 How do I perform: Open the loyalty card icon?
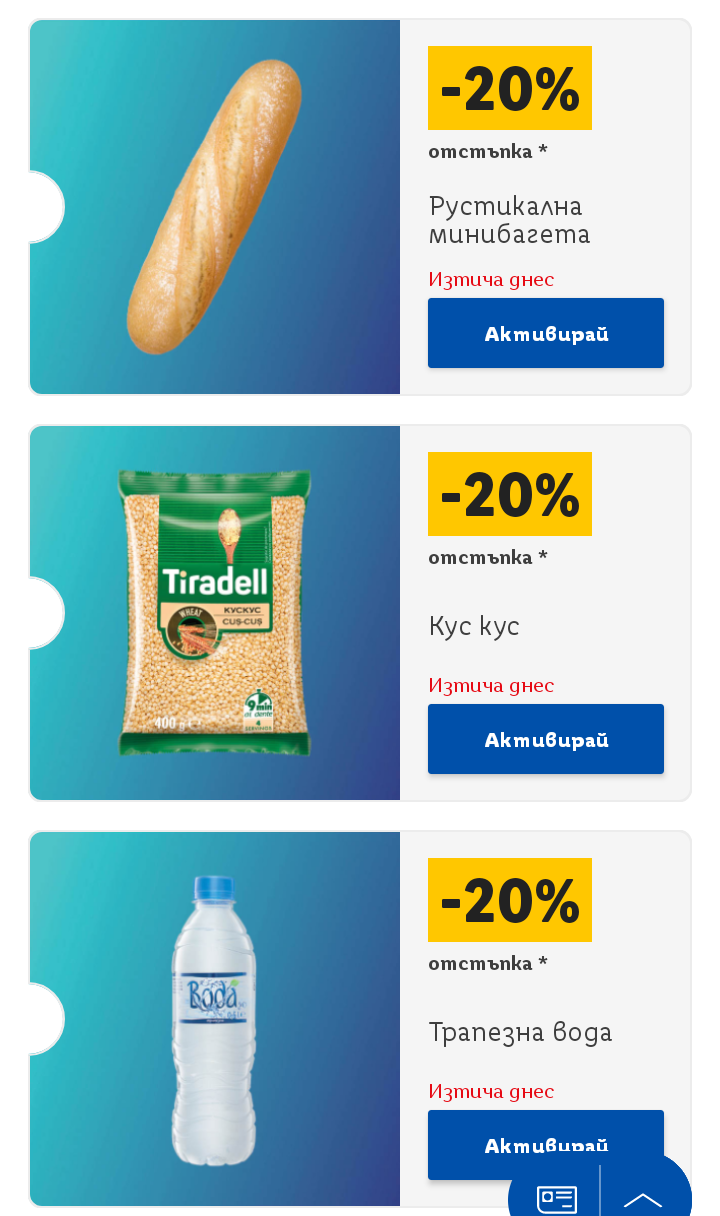point(557,1196)
